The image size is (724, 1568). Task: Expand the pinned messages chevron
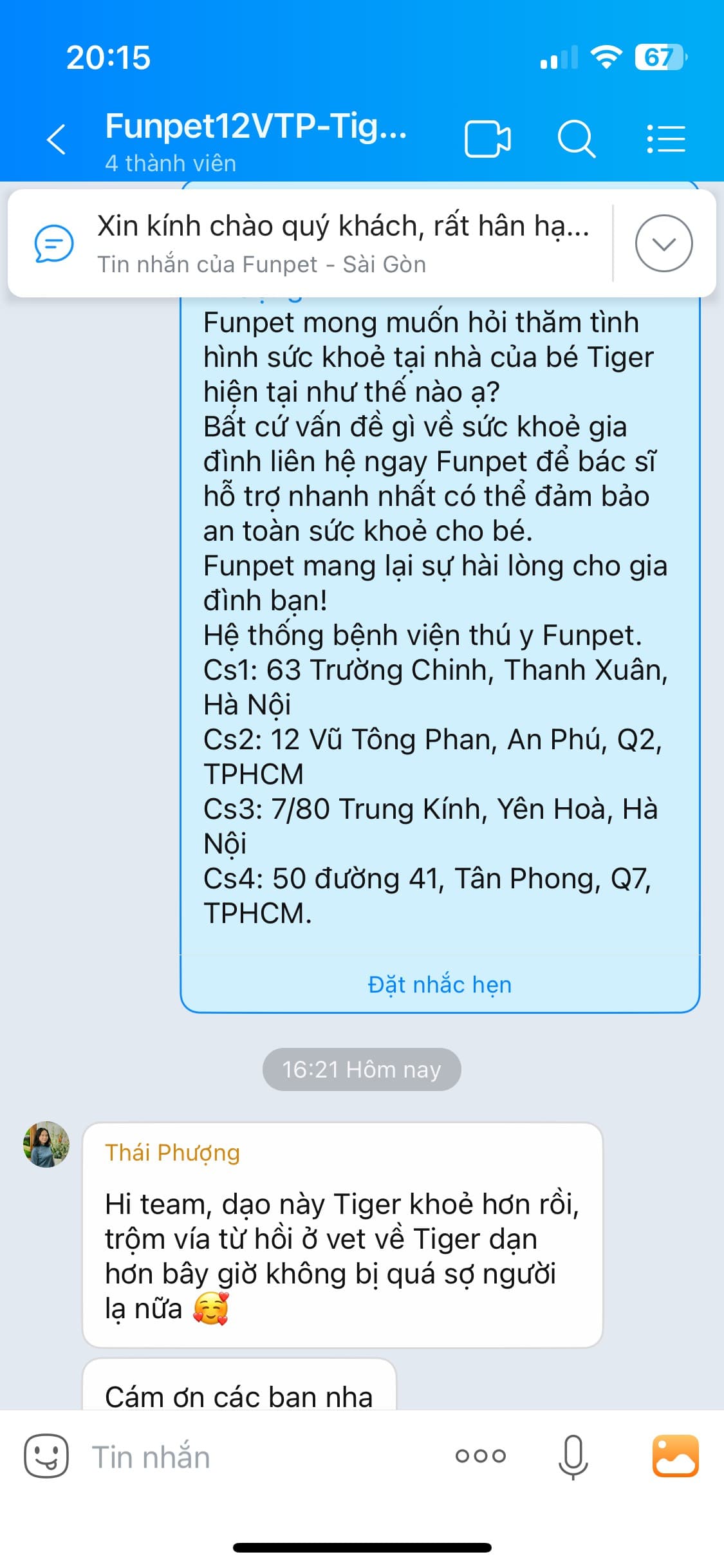[x=664, y=243]
